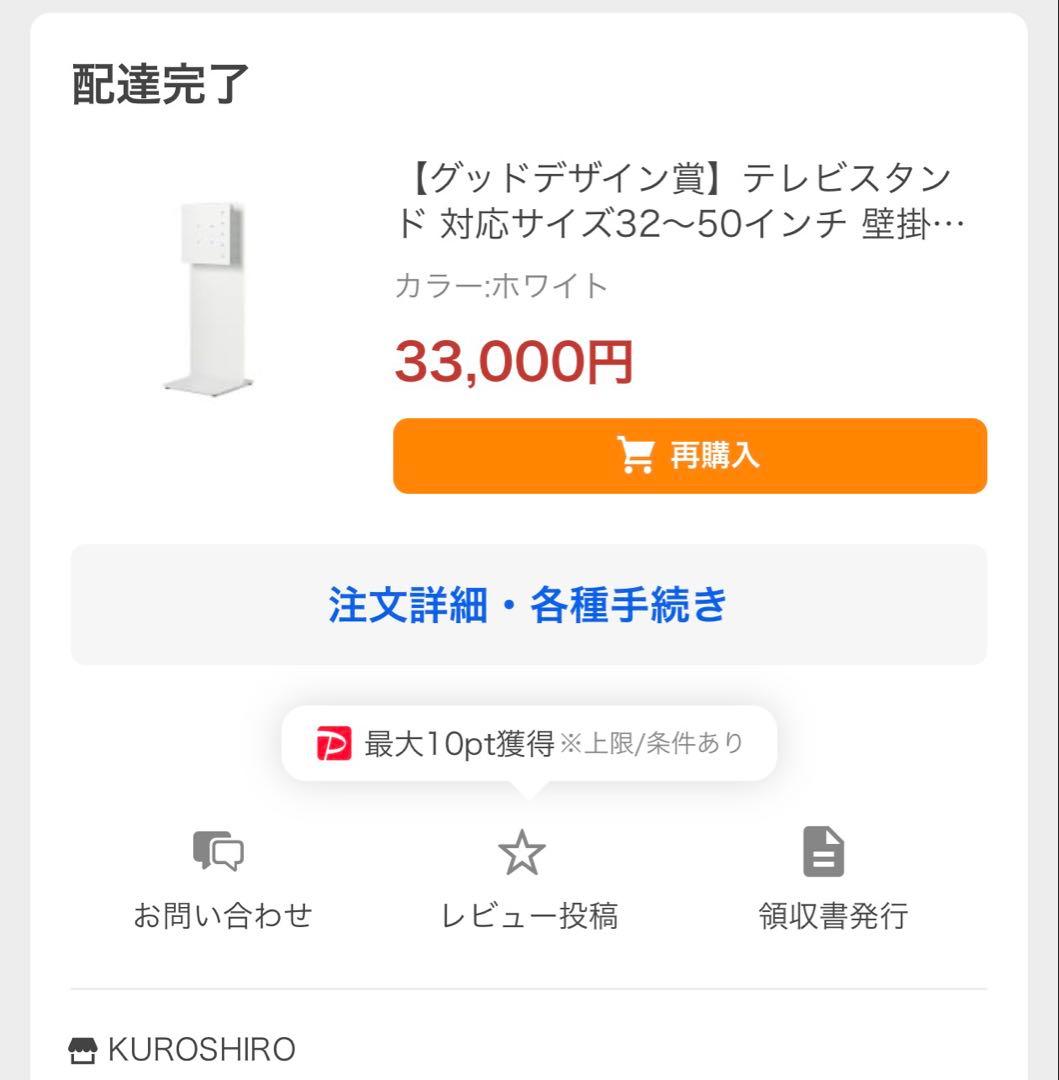The image size is (1059, 1080).
Task: Click the storefront icon next to KUROSHIRO
Action: click(x=83, y=1049)
